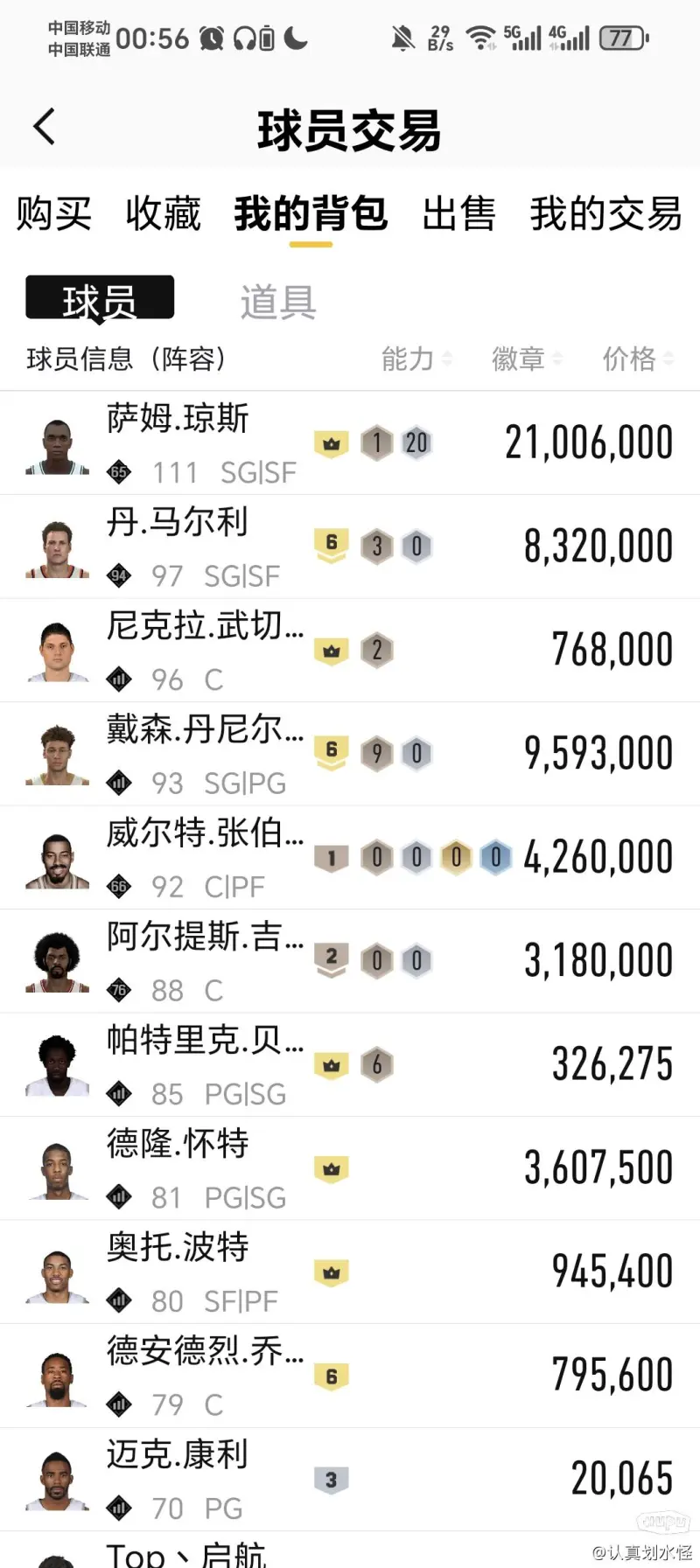Open the 戴森.丹尼尔 player row
This screenshot has height=1568, width=700.
[x=350, y=754]
